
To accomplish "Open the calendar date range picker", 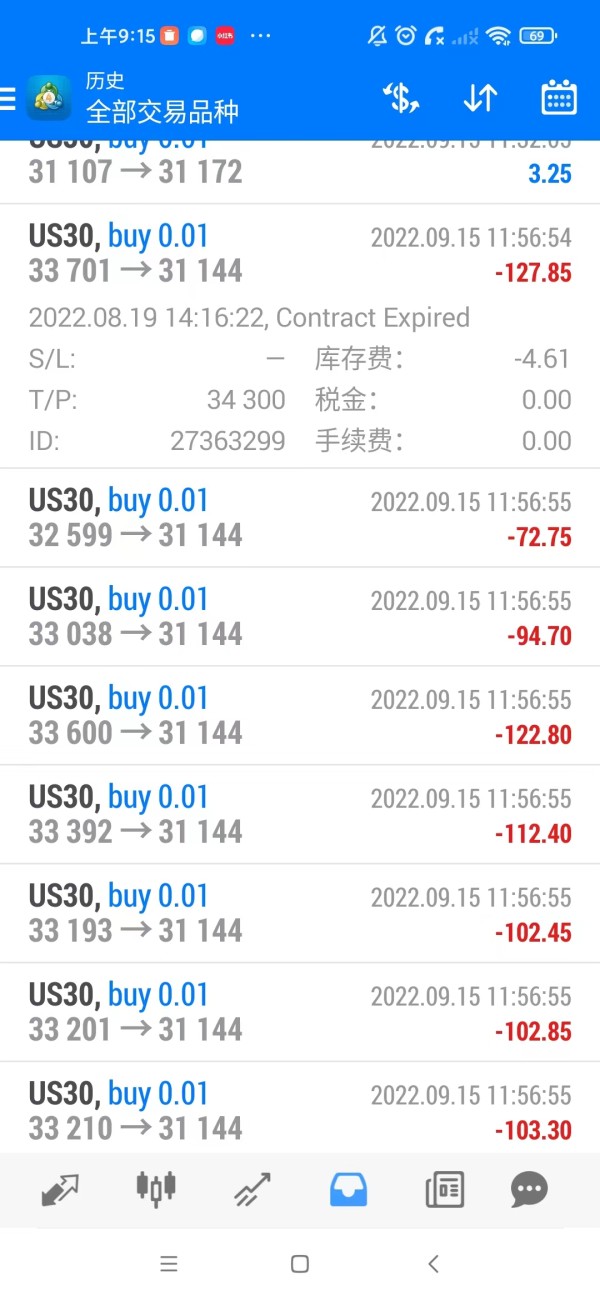I will pyautogui.click(x=559, y=98).
